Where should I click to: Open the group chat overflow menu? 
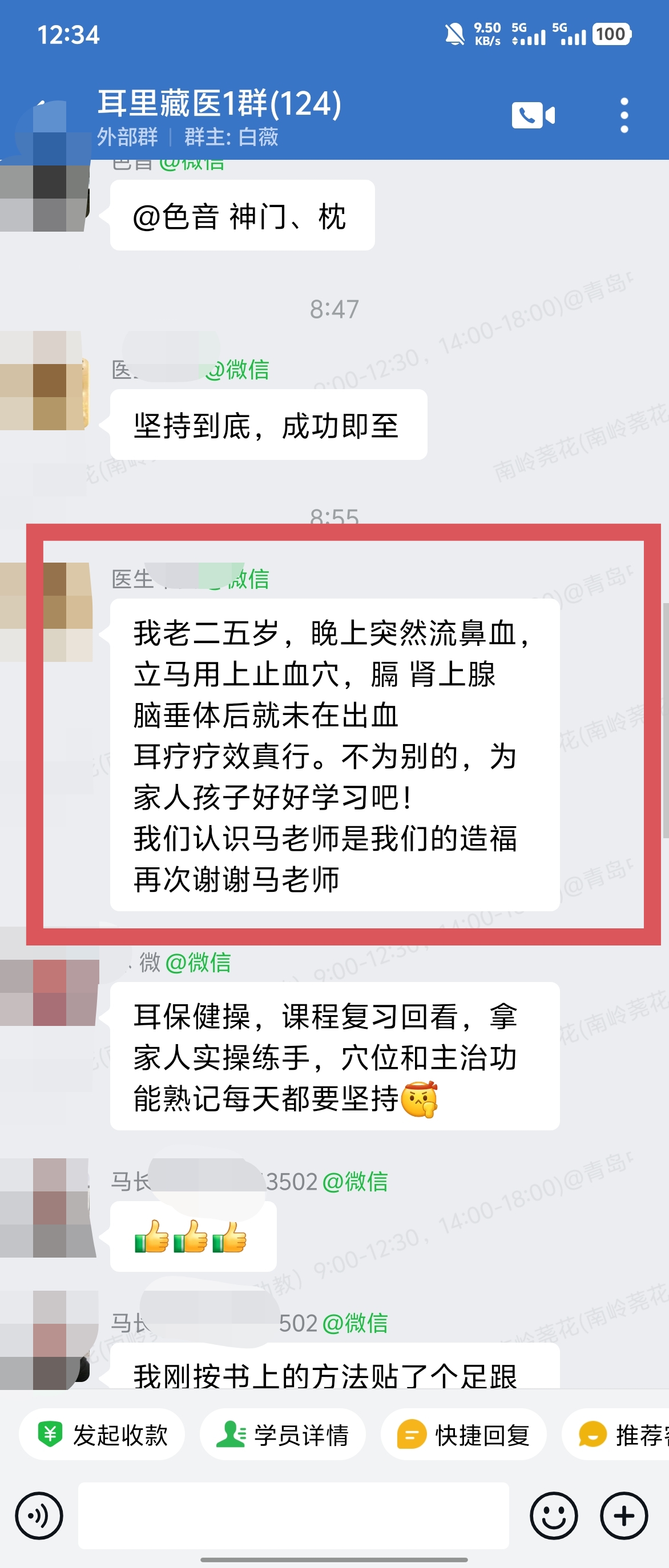[624, 115]
